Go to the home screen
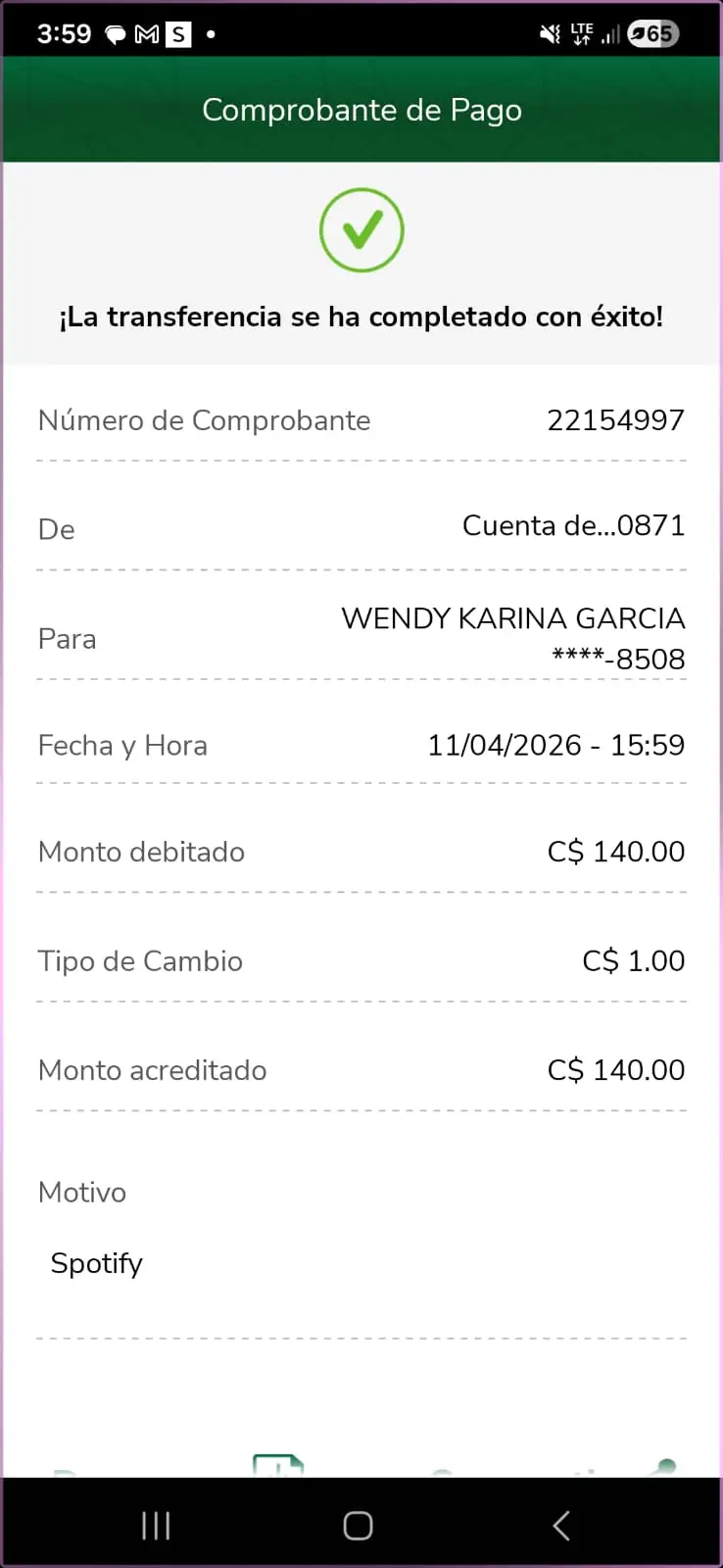Image resolution: width=723 pixels, height=1568 pixels. [x=358, y=1525]
